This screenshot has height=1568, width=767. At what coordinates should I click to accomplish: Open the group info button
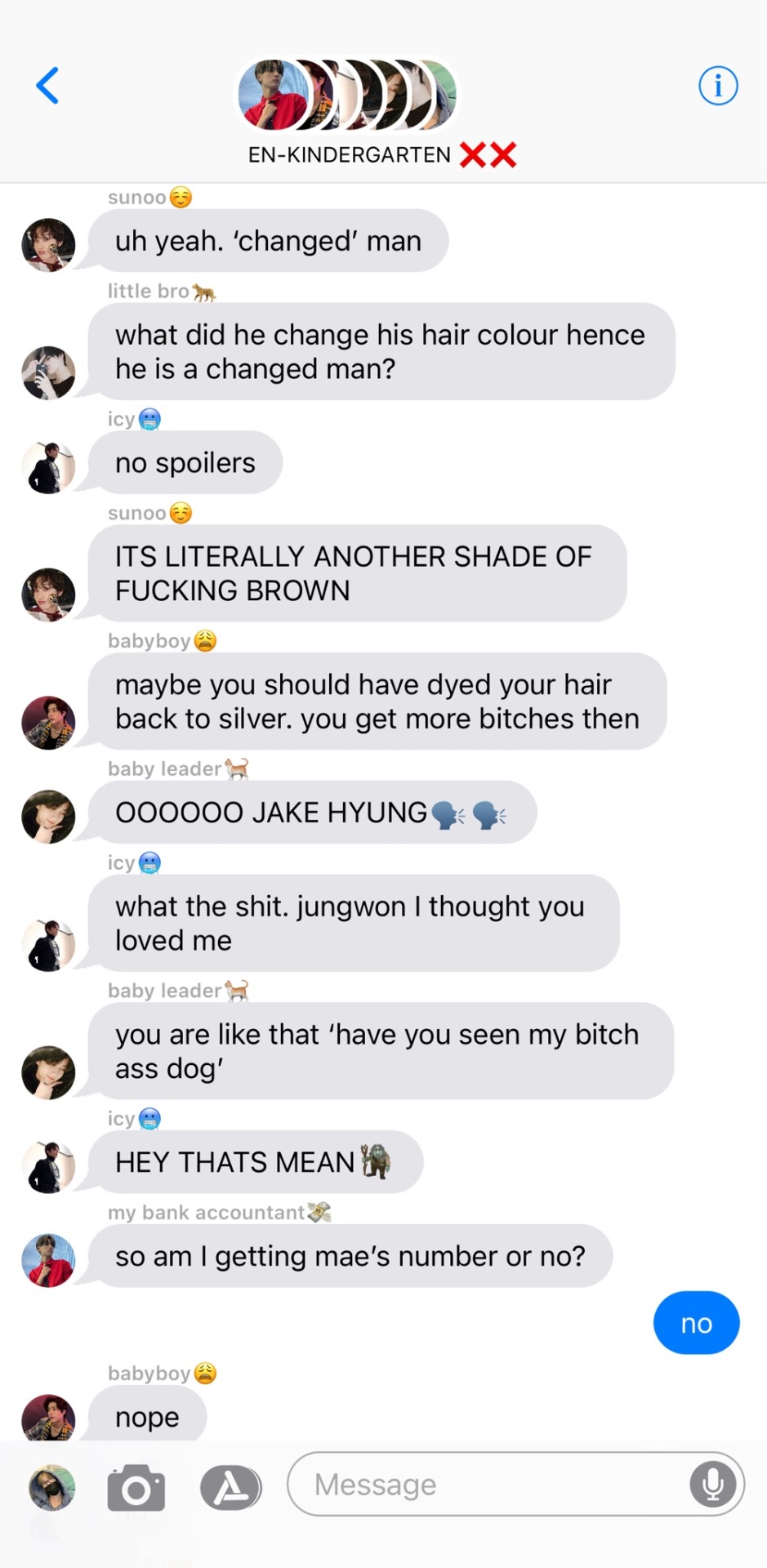[x=718, y=86]
